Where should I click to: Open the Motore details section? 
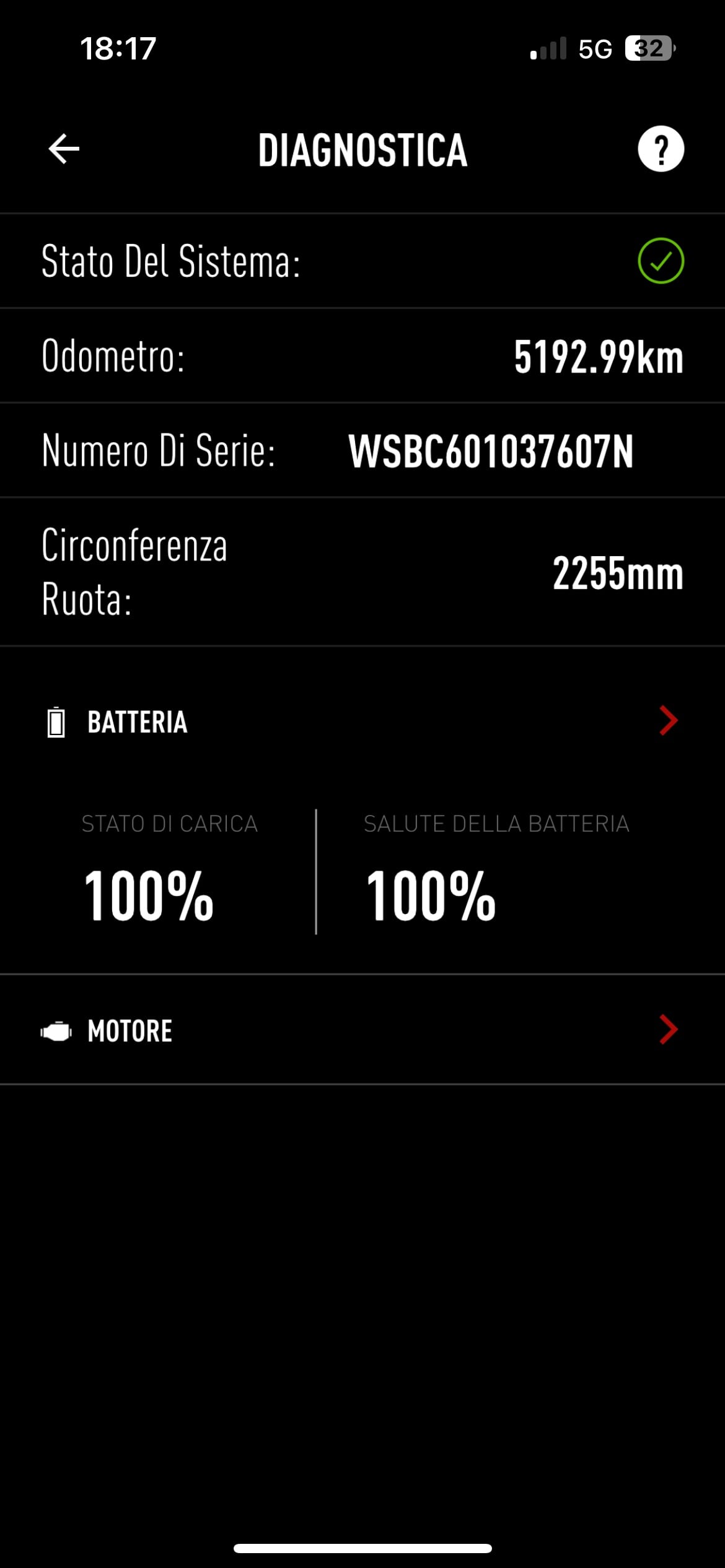pos(668,1030)
